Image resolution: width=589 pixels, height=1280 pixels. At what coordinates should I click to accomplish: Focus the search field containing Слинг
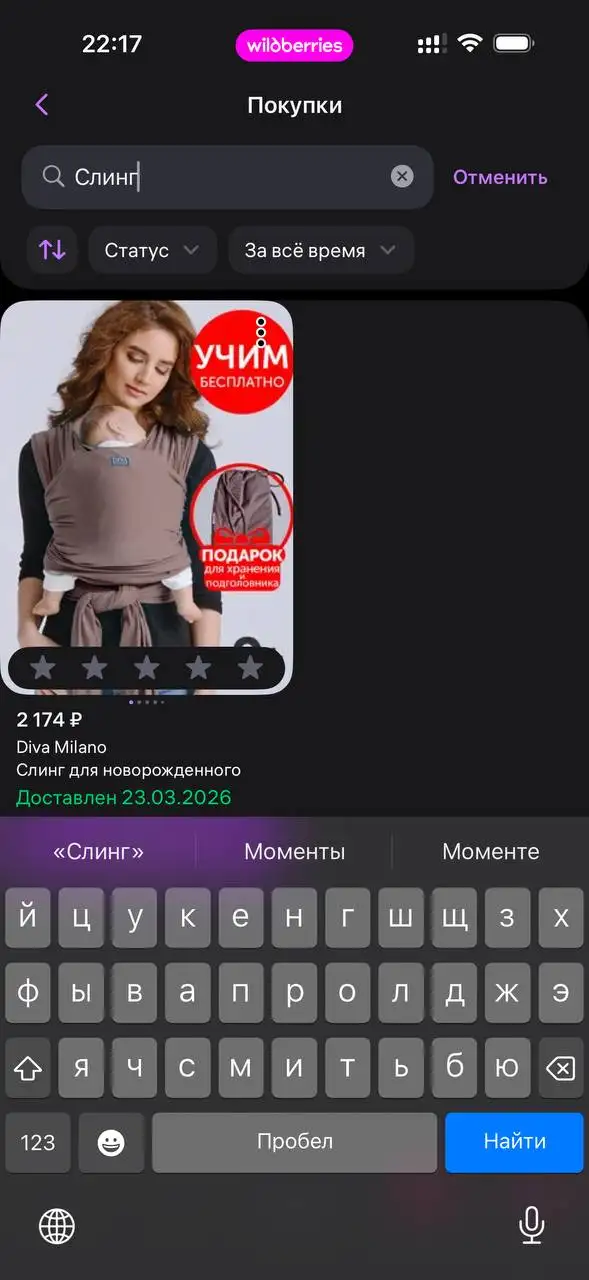[x=227, y=177]
